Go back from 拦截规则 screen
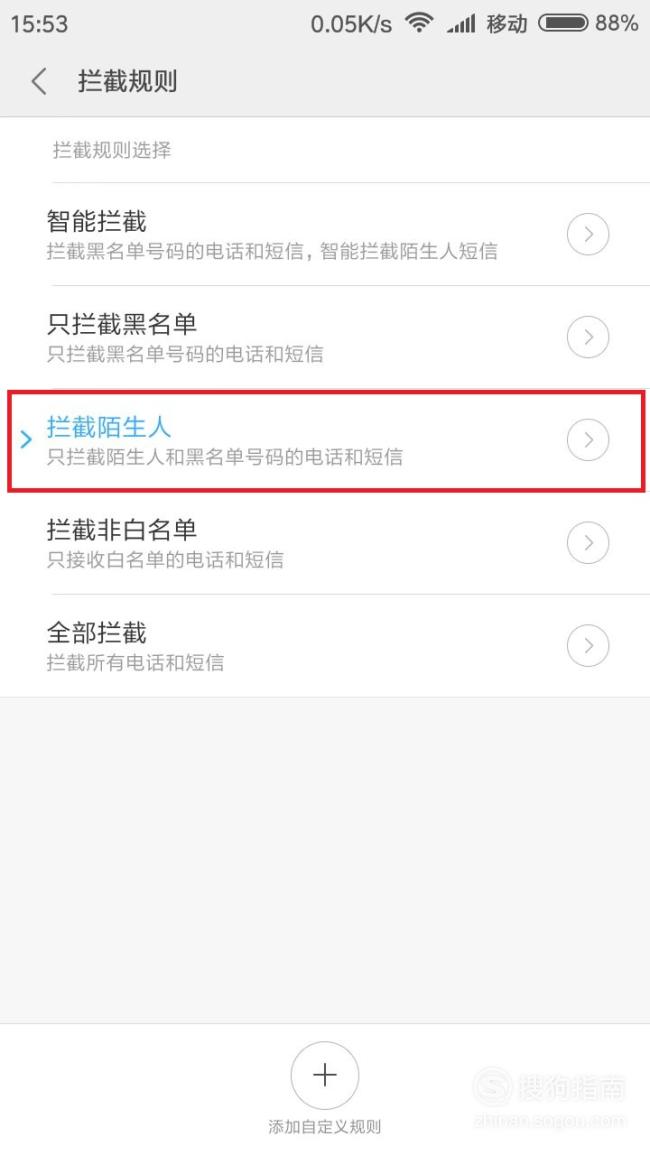This screenshot has height=1155, width=650. click(40, 81)
